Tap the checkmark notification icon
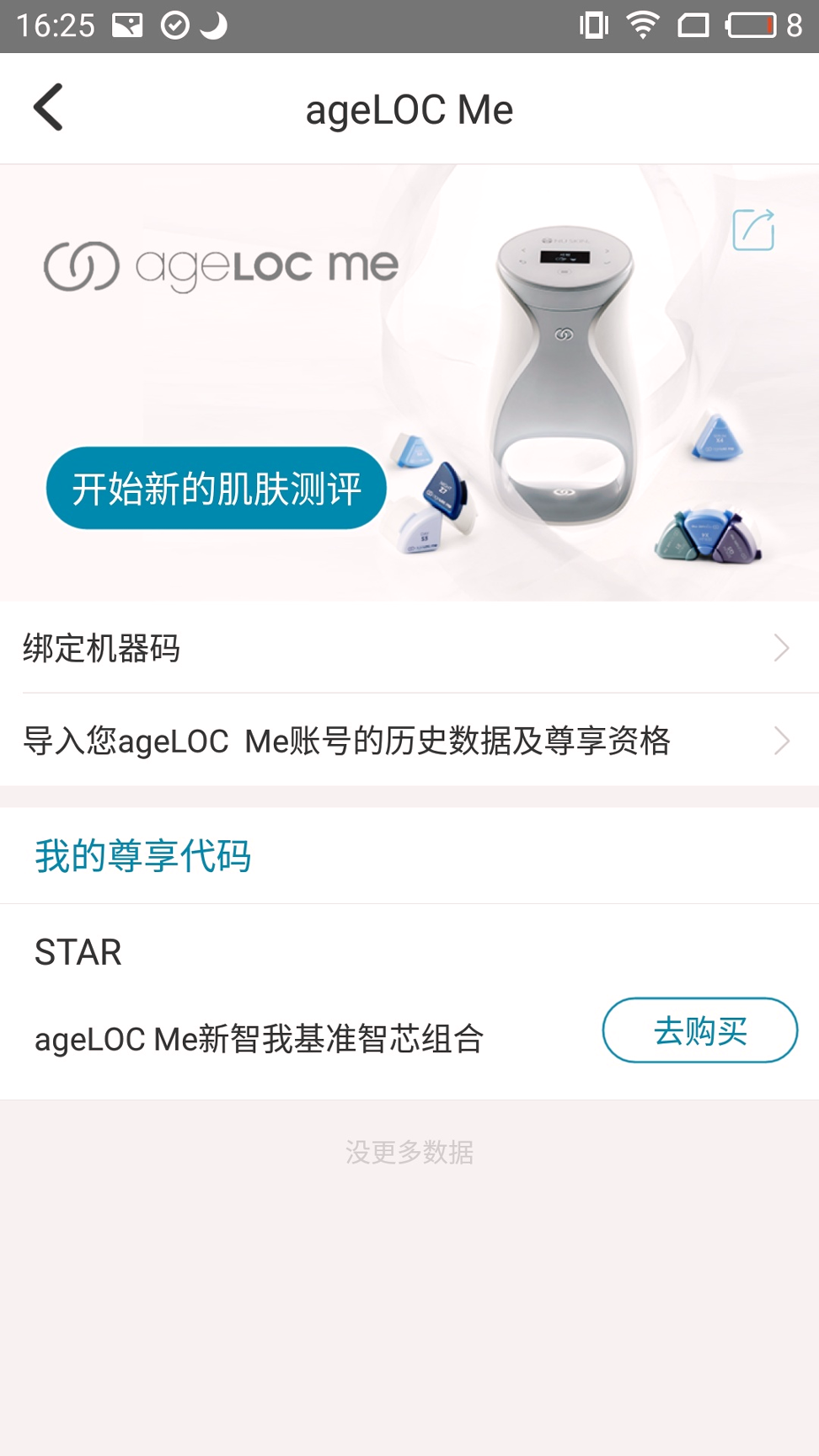This screenshot has width=819, height=1456. coord(174,25)
